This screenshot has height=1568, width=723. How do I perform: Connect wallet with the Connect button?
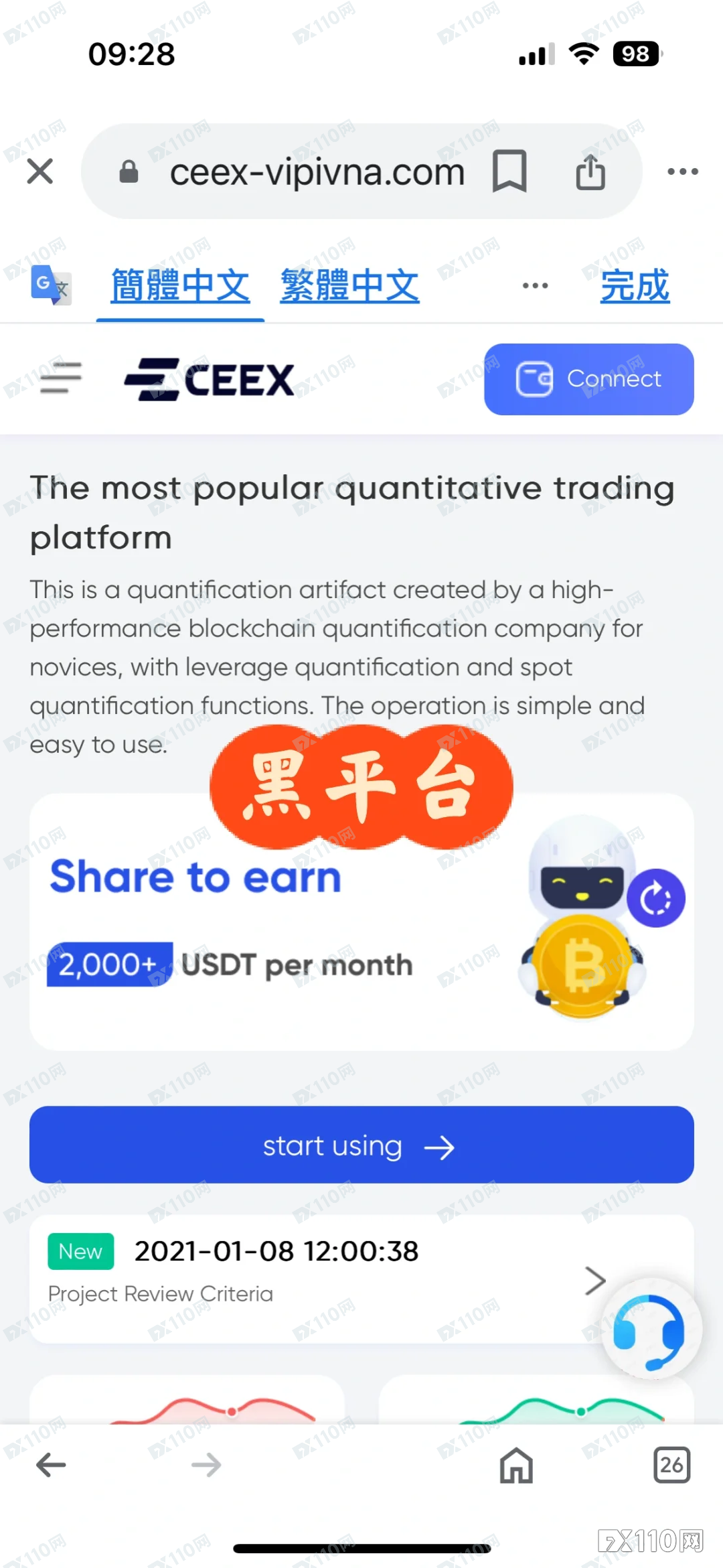(x=588, y=379)
